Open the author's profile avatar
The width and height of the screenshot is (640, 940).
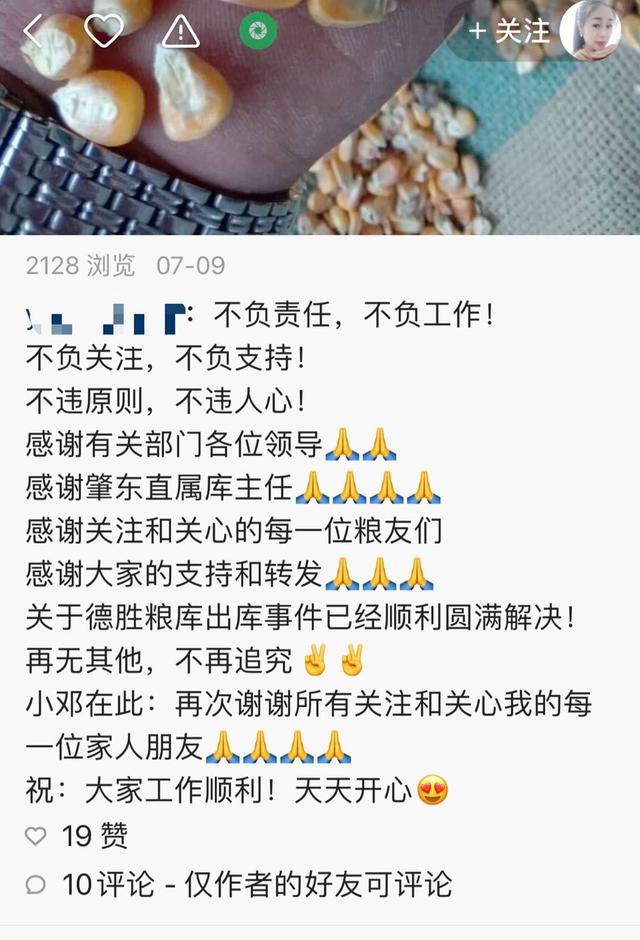pyautogui.click(x=589, y=30)
